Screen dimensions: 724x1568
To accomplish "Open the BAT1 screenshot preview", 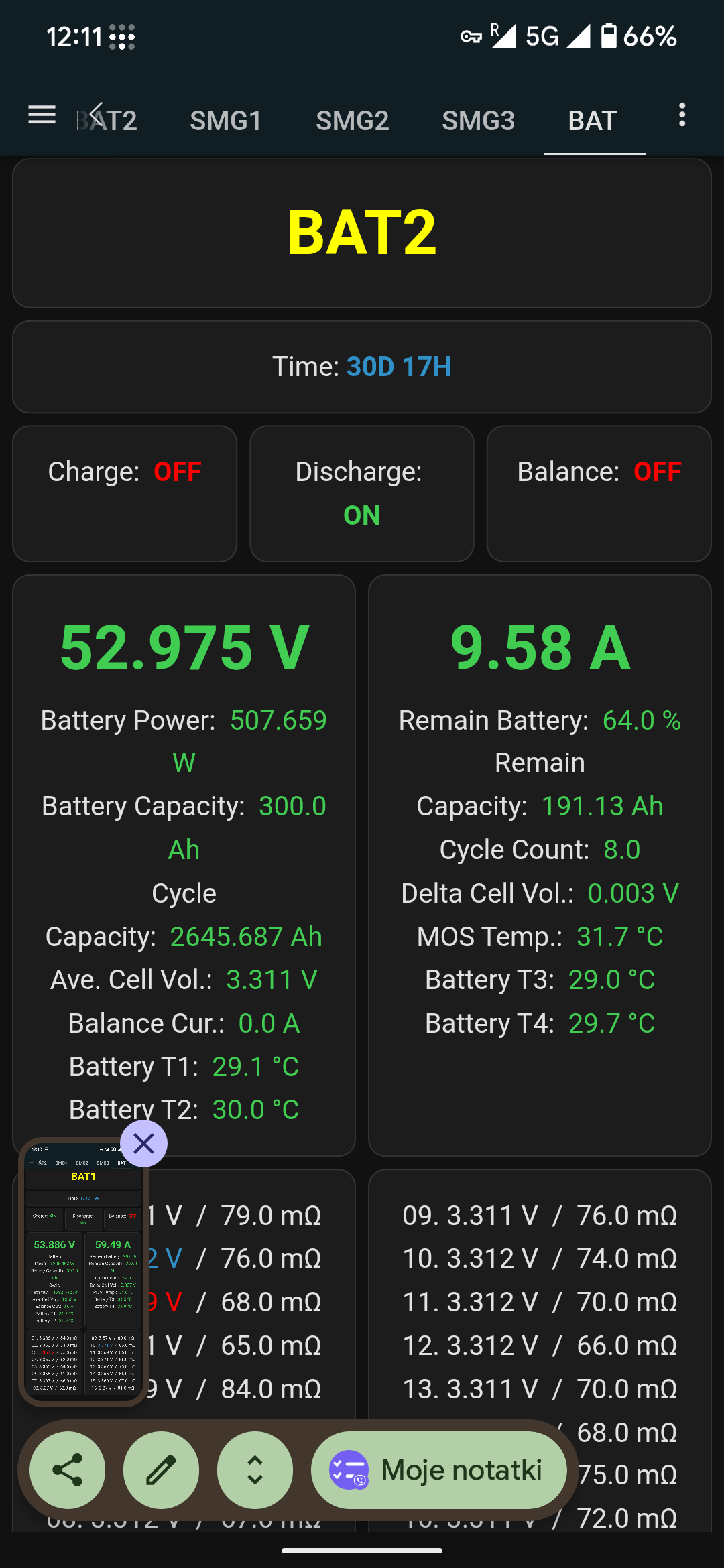I will point(83,1272).
